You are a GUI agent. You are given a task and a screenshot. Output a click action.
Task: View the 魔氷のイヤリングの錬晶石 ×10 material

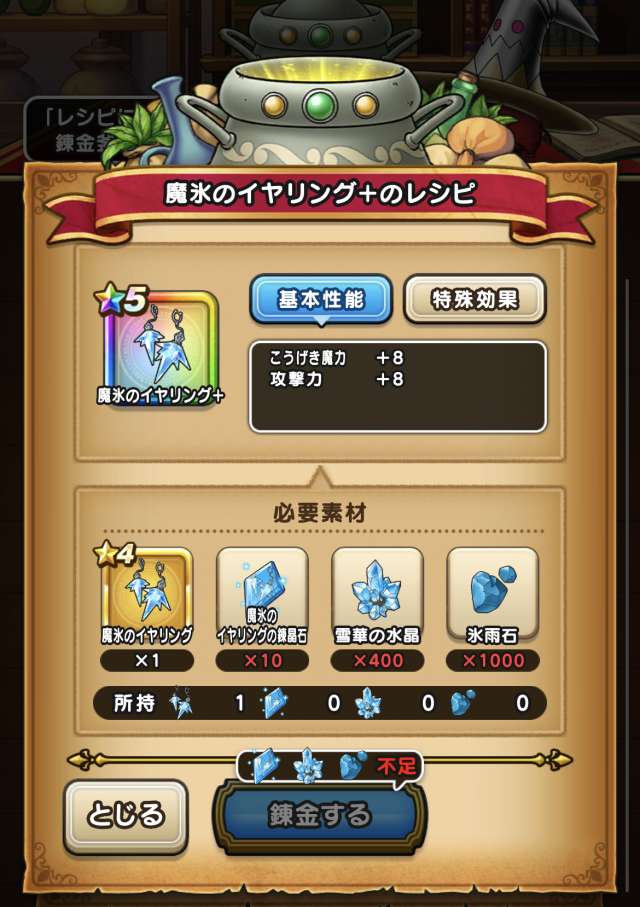[262, 595]
